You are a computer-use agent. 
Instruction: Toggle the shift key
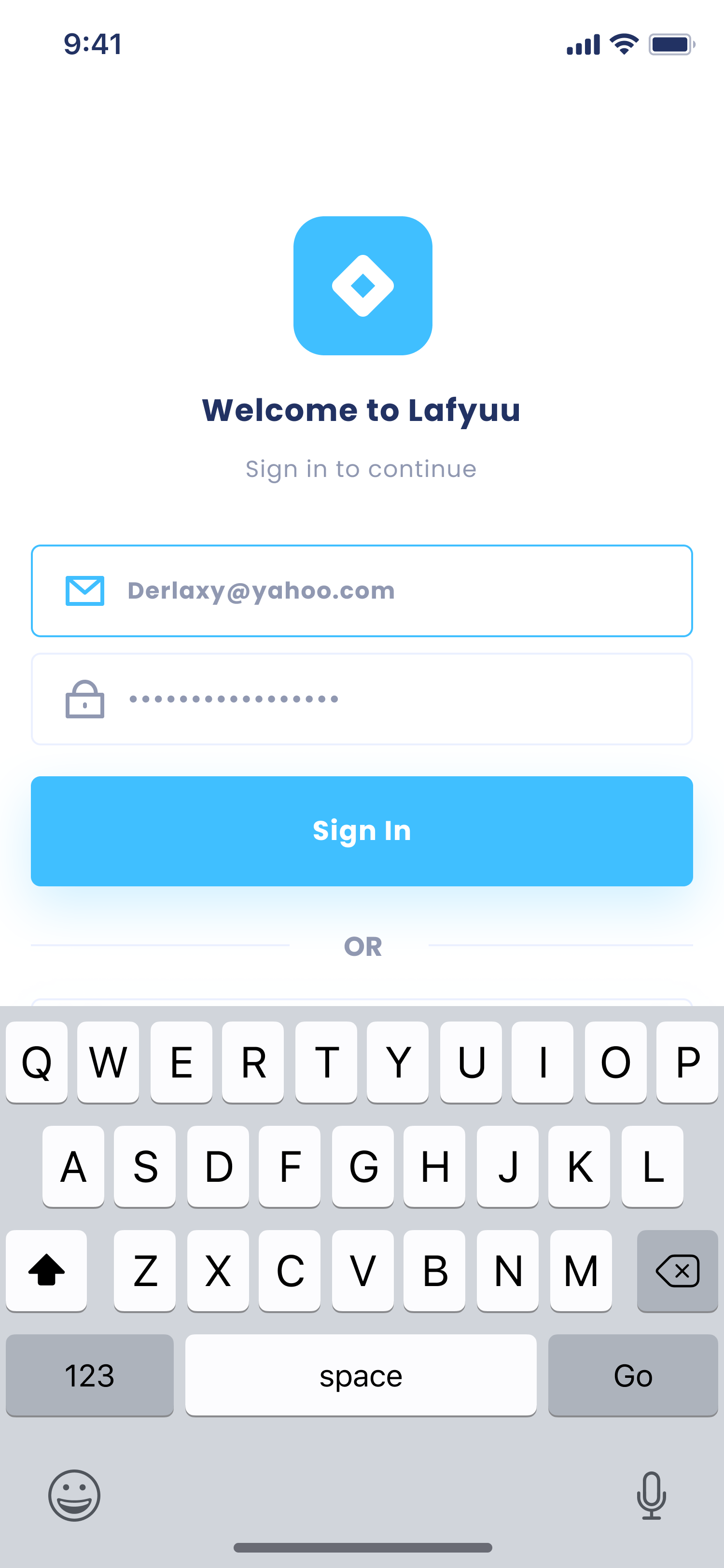[46, 1270]
